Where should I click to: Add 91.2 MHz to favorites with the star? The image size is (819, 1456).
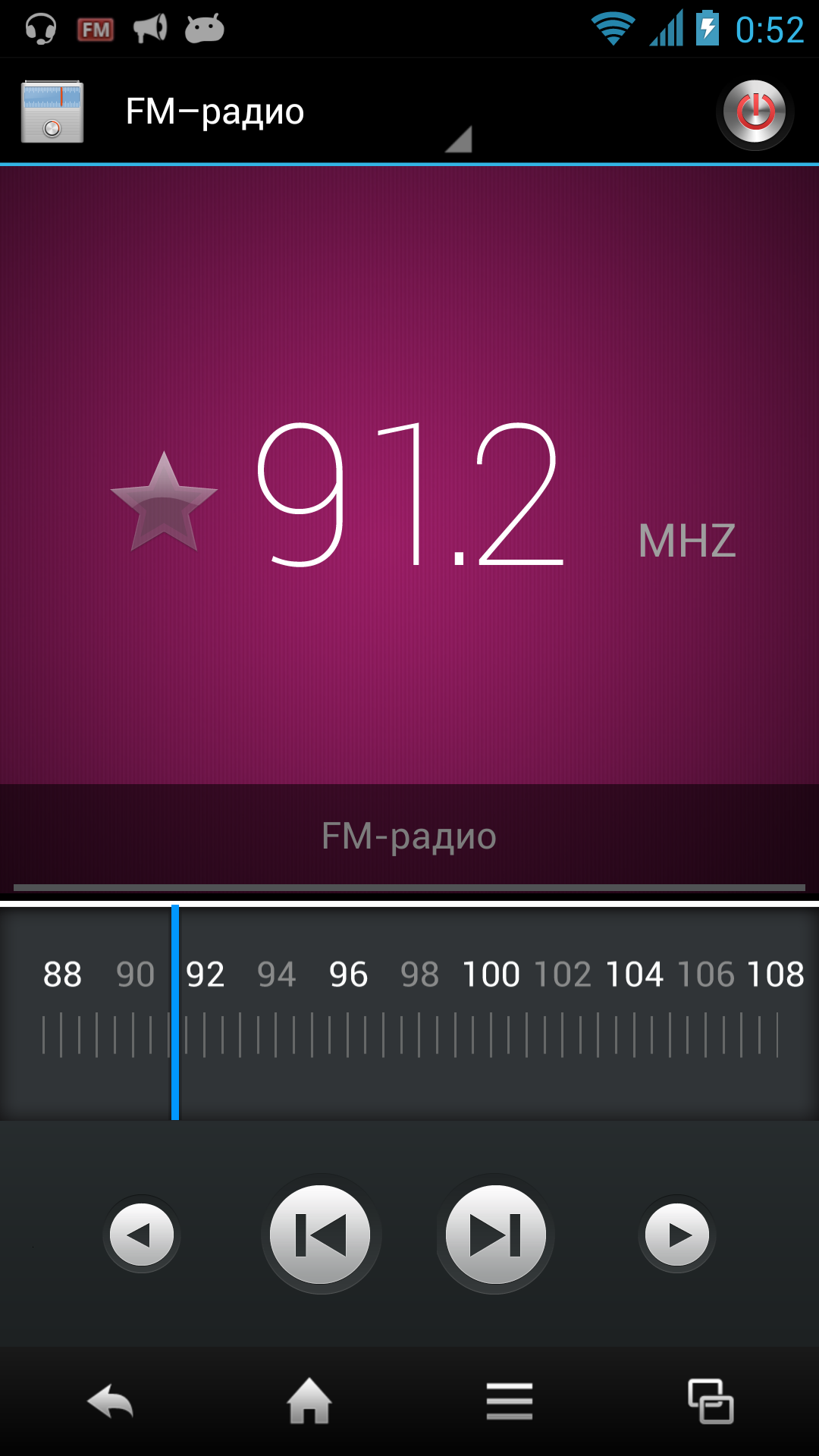click(x=164, y=501)
